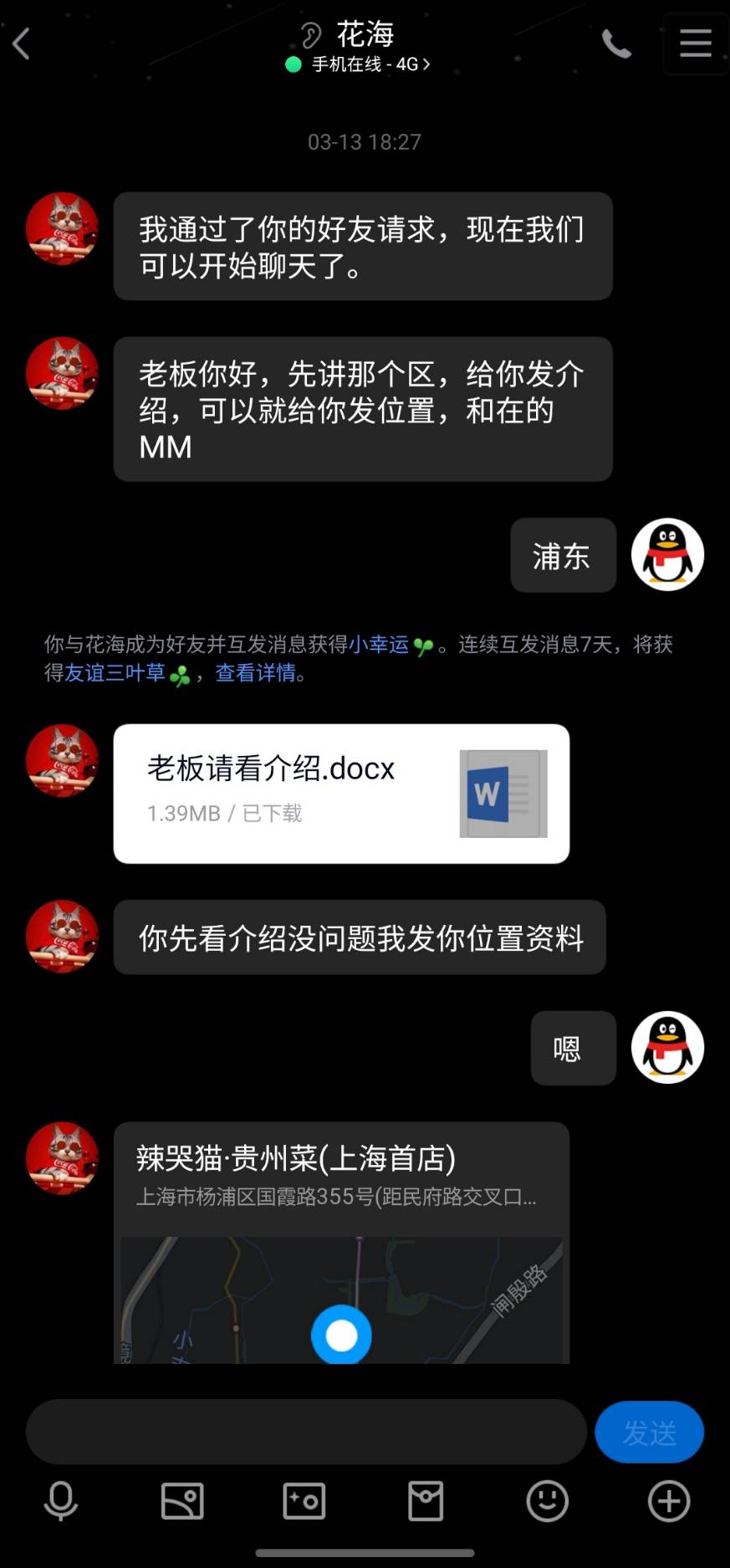Viewport: 730px width, 1568px height.
Task: Open the photo gallery picker
Action: coord(181,1501)
